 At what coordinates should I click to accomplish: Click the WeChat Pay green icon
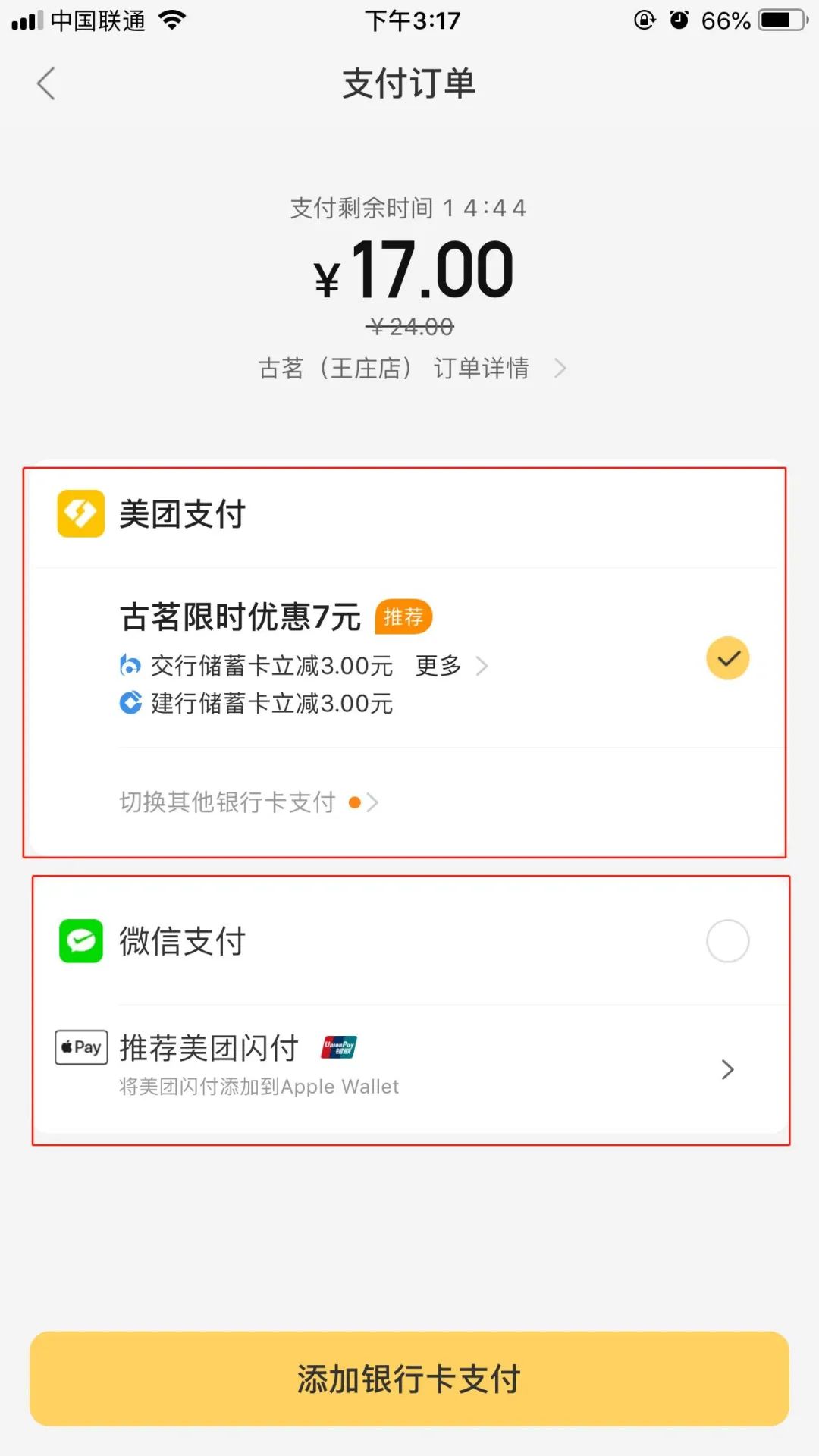point(80,941)
